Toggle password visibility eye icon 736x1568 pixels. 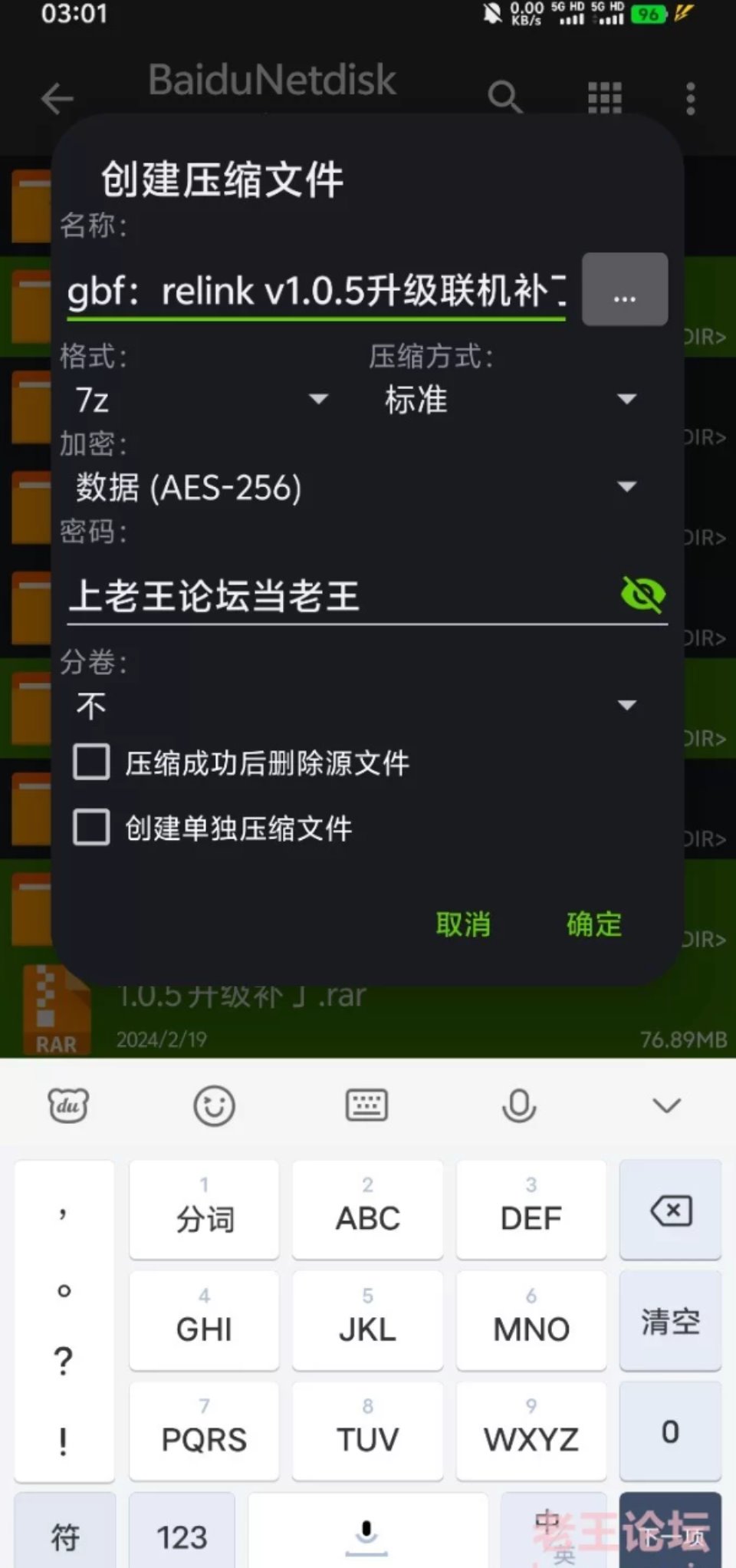coord(642,595)
